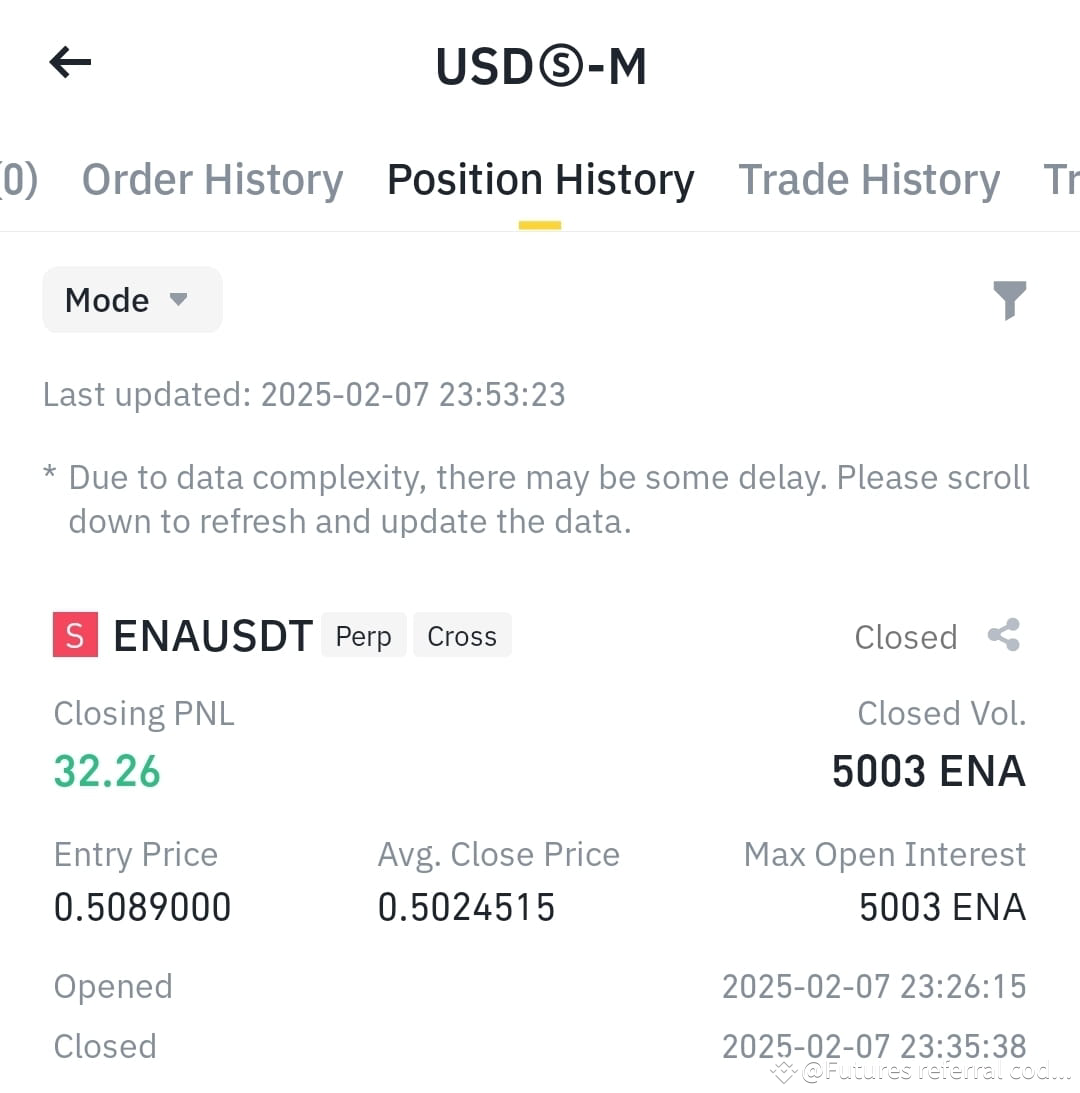
Task: Click the red S short-position badge
Action: (74, 633)
